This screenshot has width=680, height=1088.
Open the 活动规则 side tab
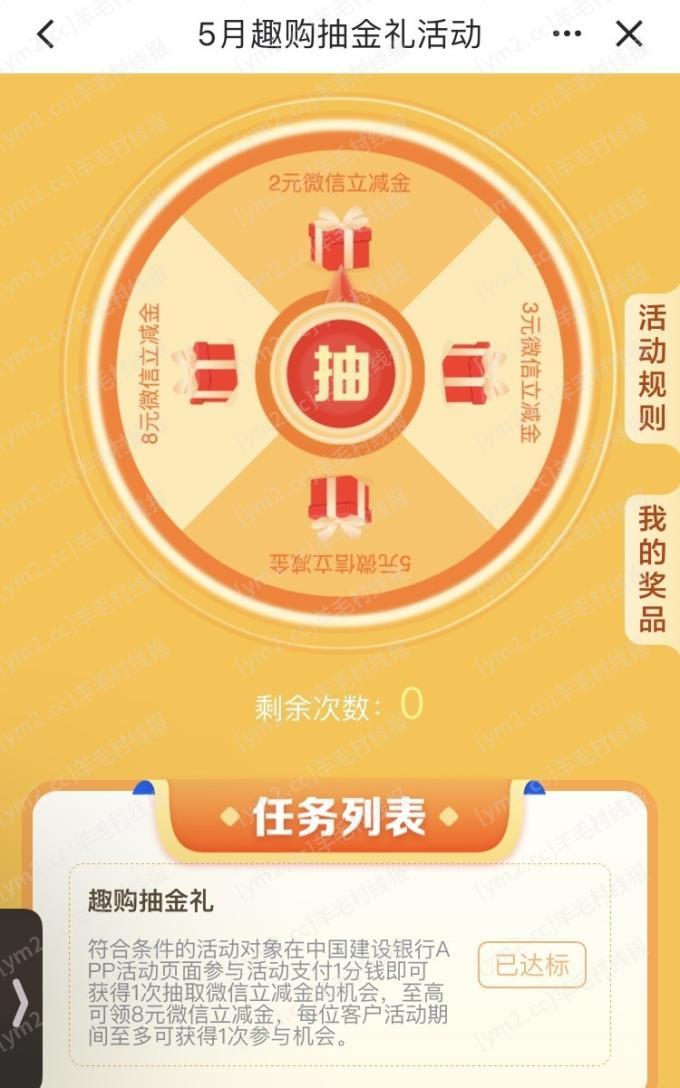(x=652, y=366)
